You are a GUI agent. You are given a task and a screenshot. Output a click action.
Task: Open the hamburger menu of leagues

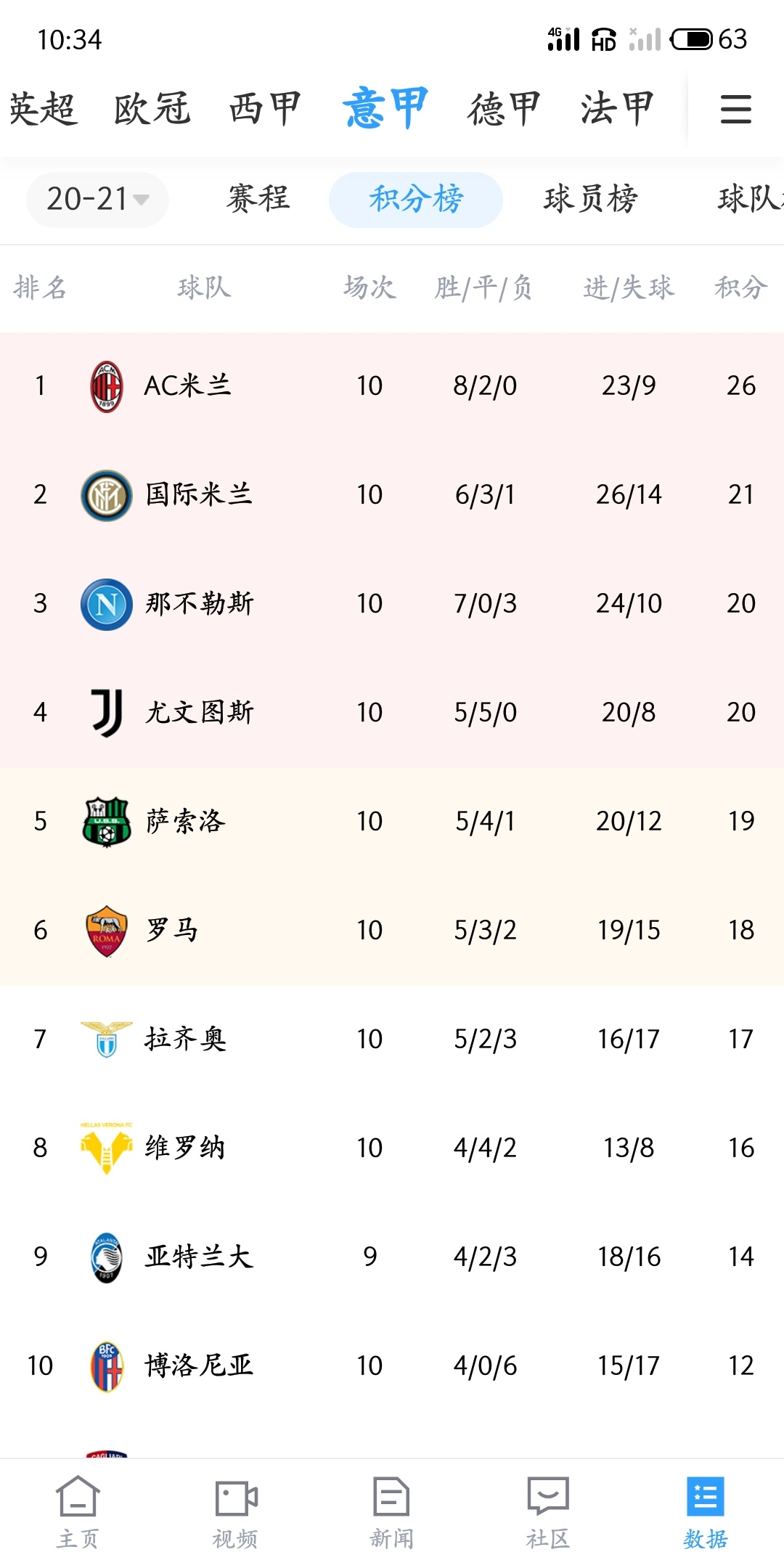coord(735,109)
